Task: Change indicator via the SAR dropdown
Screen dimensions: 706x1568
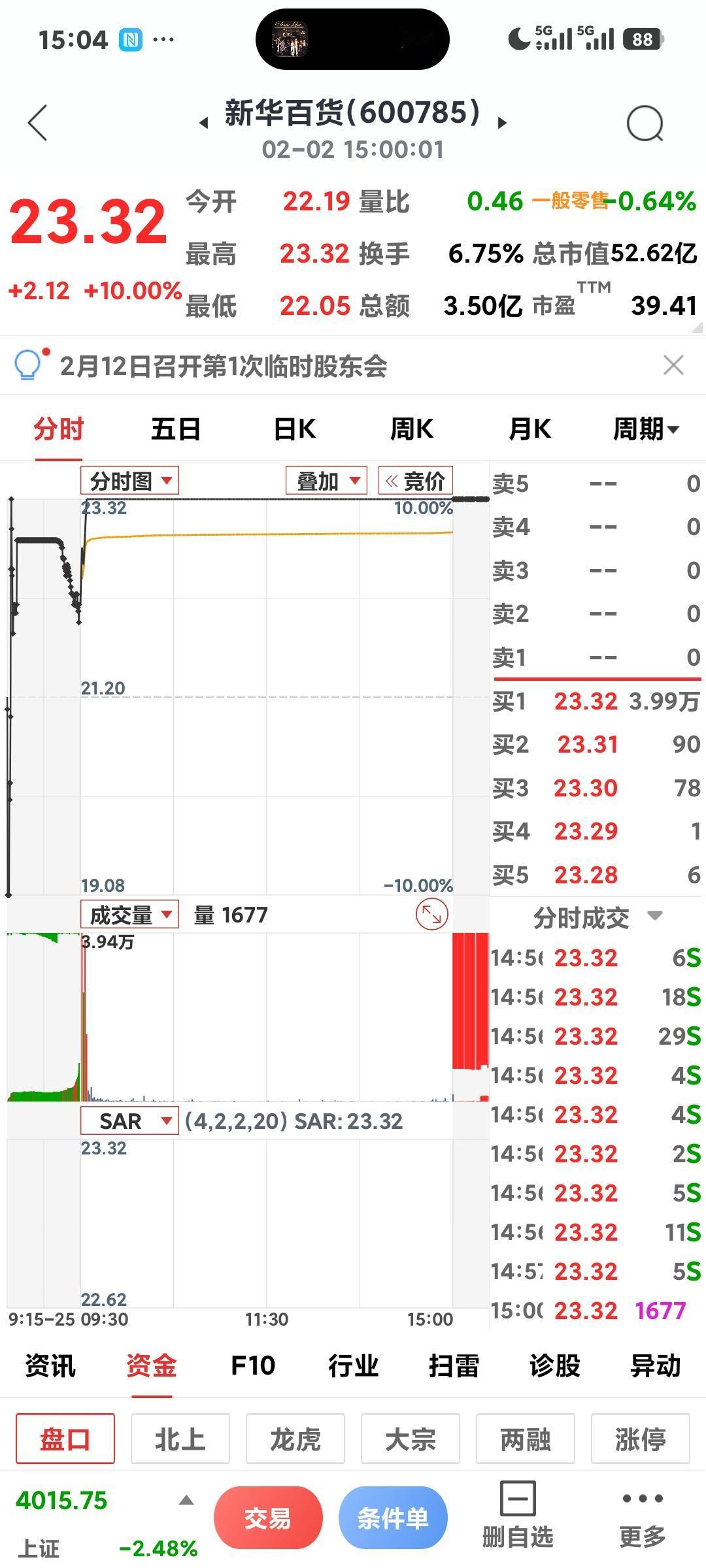Action: click(x=129, y=1120)
